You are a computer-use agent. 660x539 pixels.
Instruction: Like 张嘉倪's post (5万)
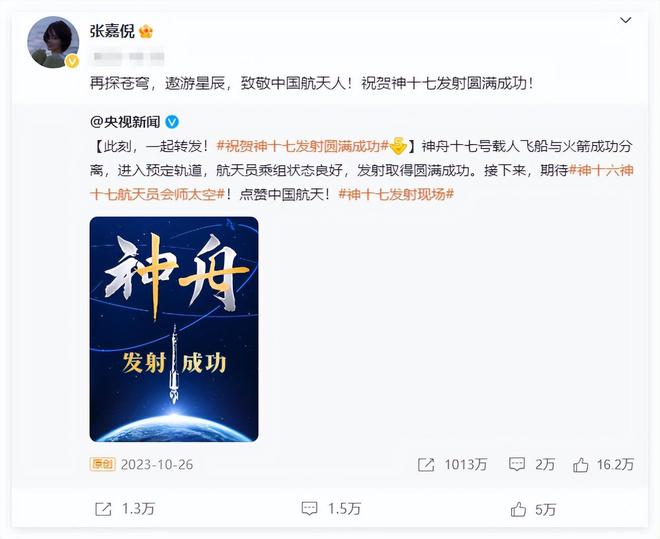533,509
